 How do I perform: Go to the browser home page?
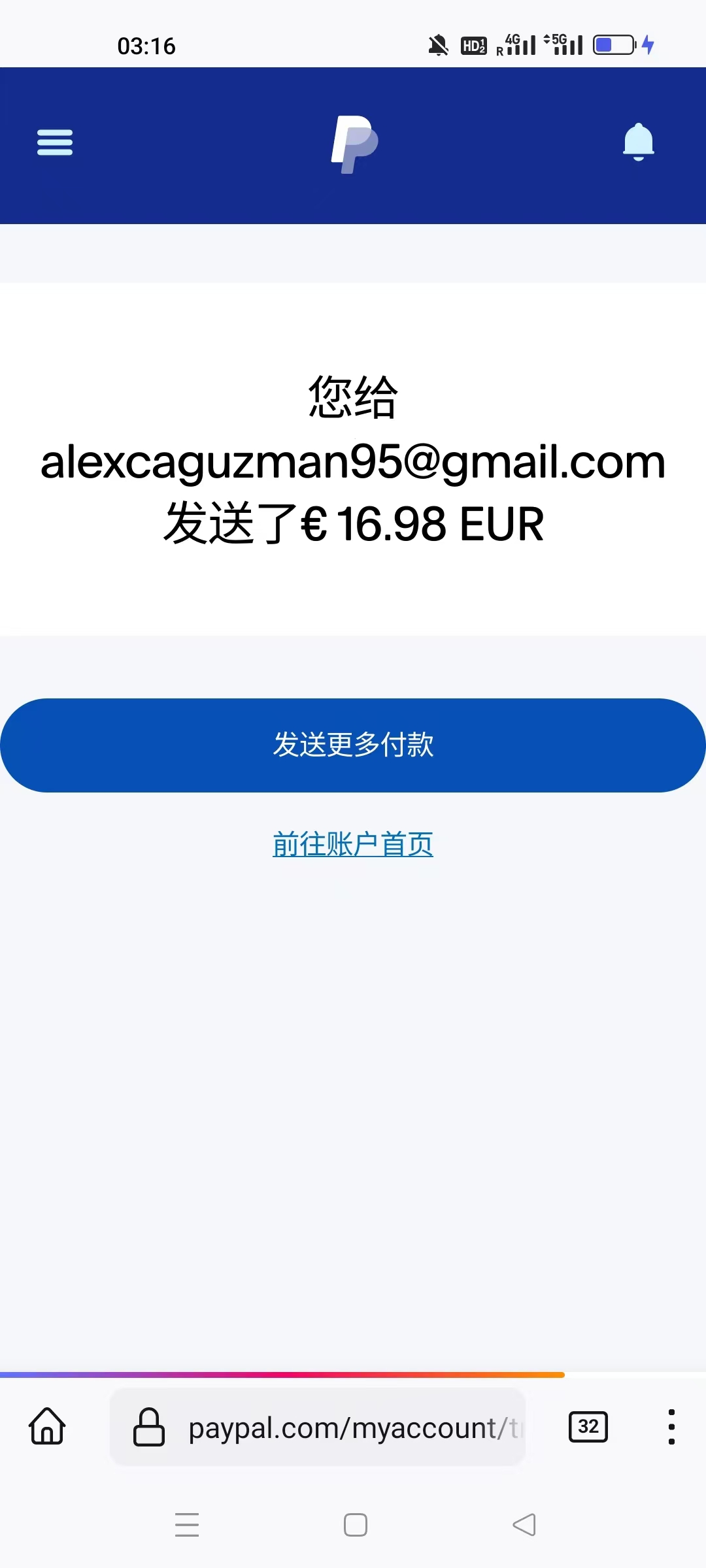coord(47,1427)
